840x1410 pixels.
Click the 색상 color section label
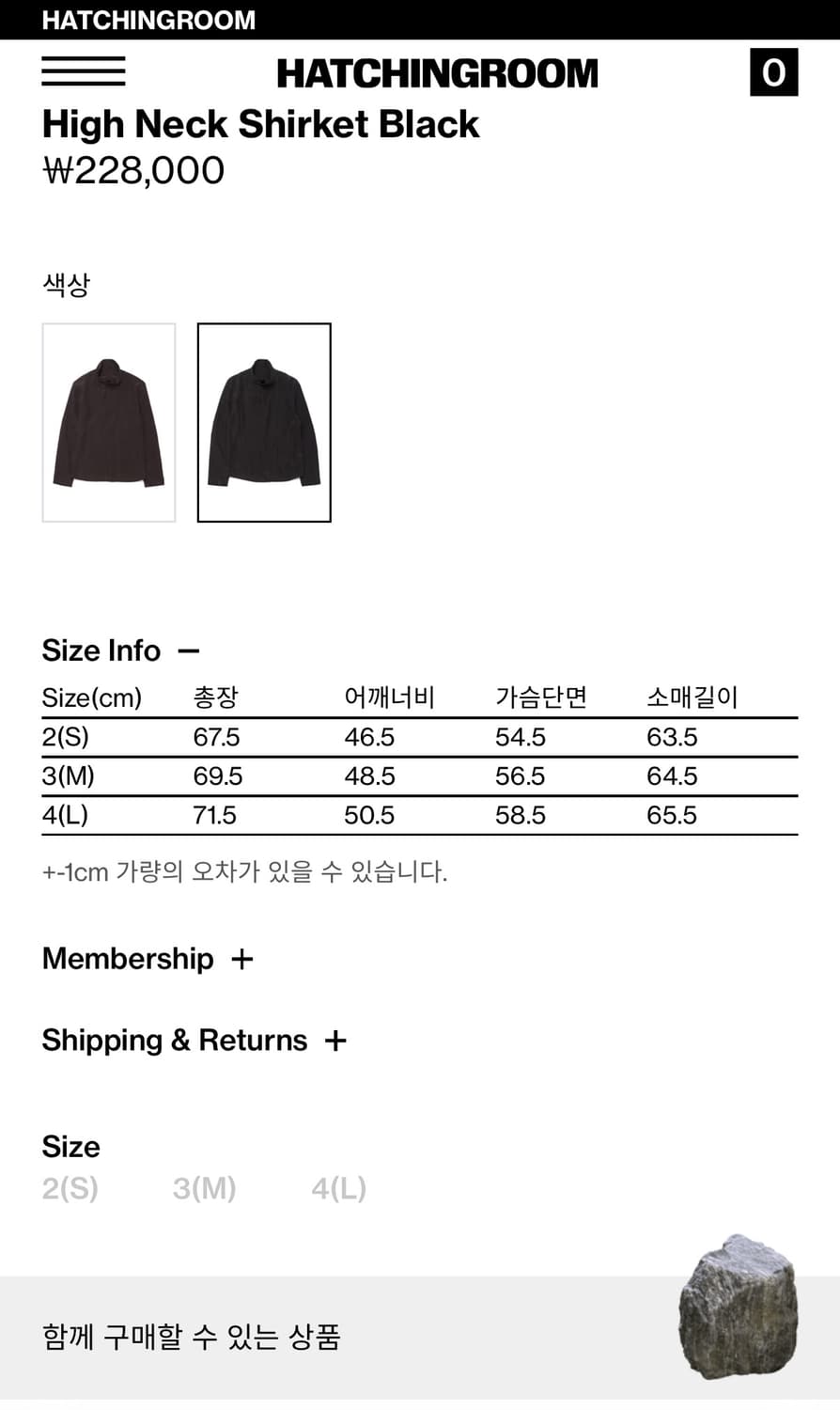click(x=67, y=283)
